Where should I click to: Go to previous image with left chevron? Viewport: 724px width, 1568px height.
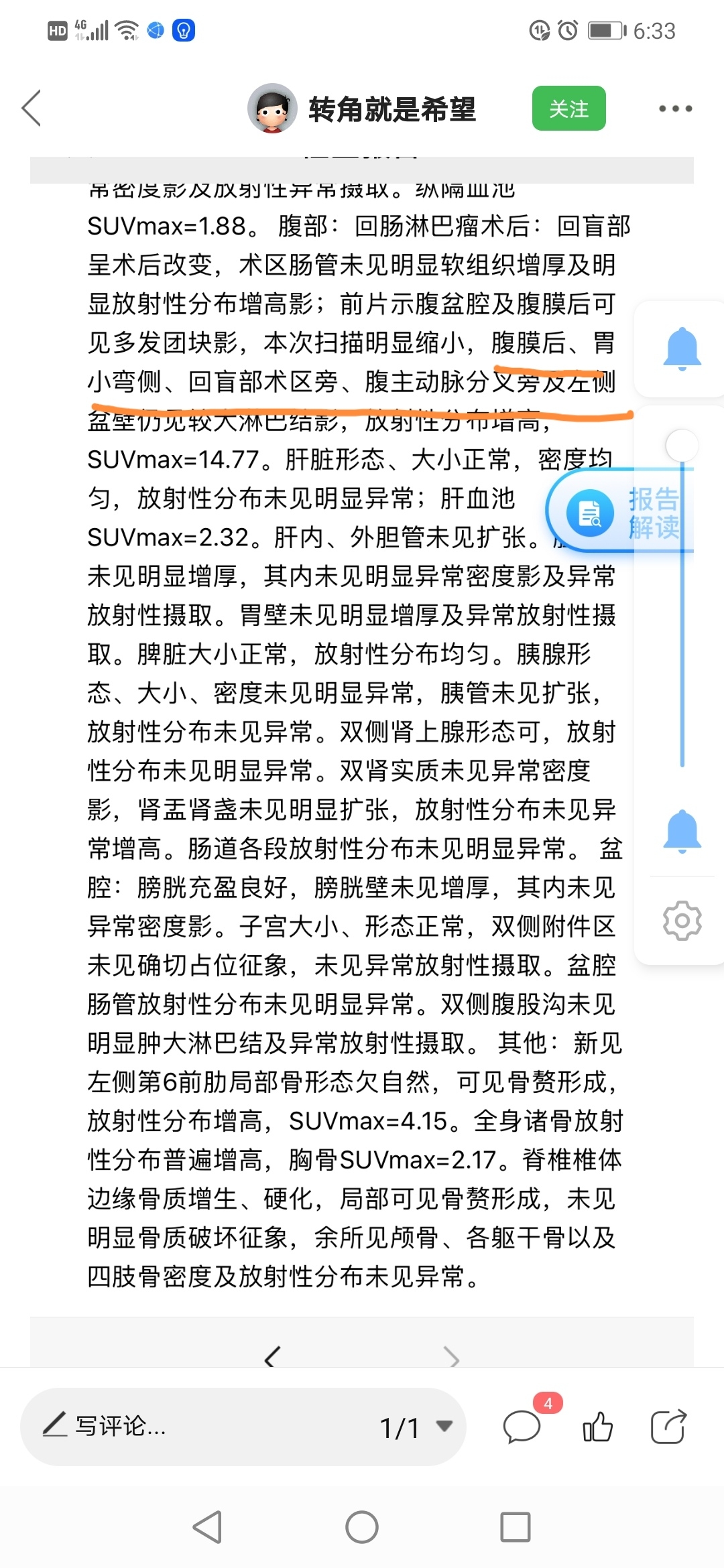pos(271,1357)
